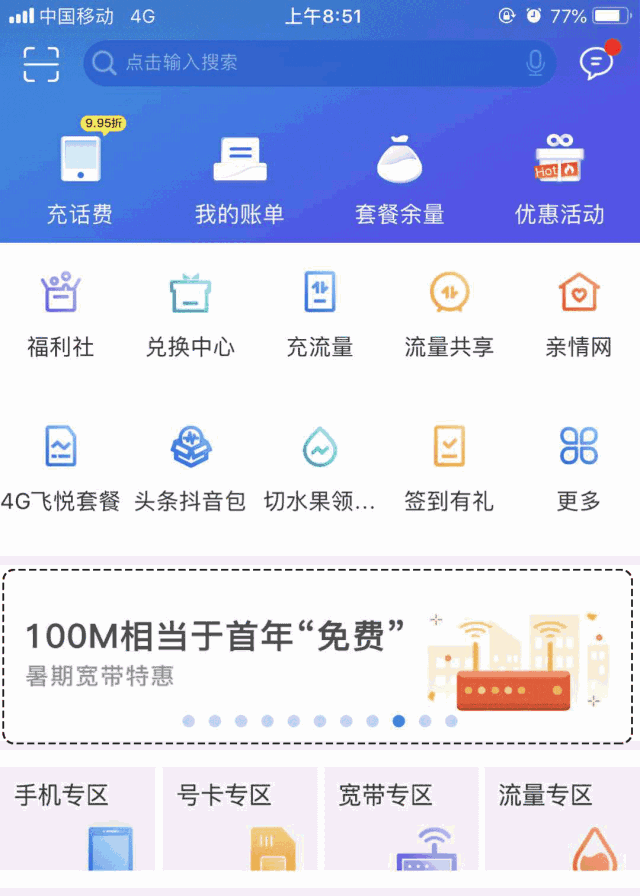Open the messages chat bubble
Screen dimensions: 640x896
[x=597, y=63]
